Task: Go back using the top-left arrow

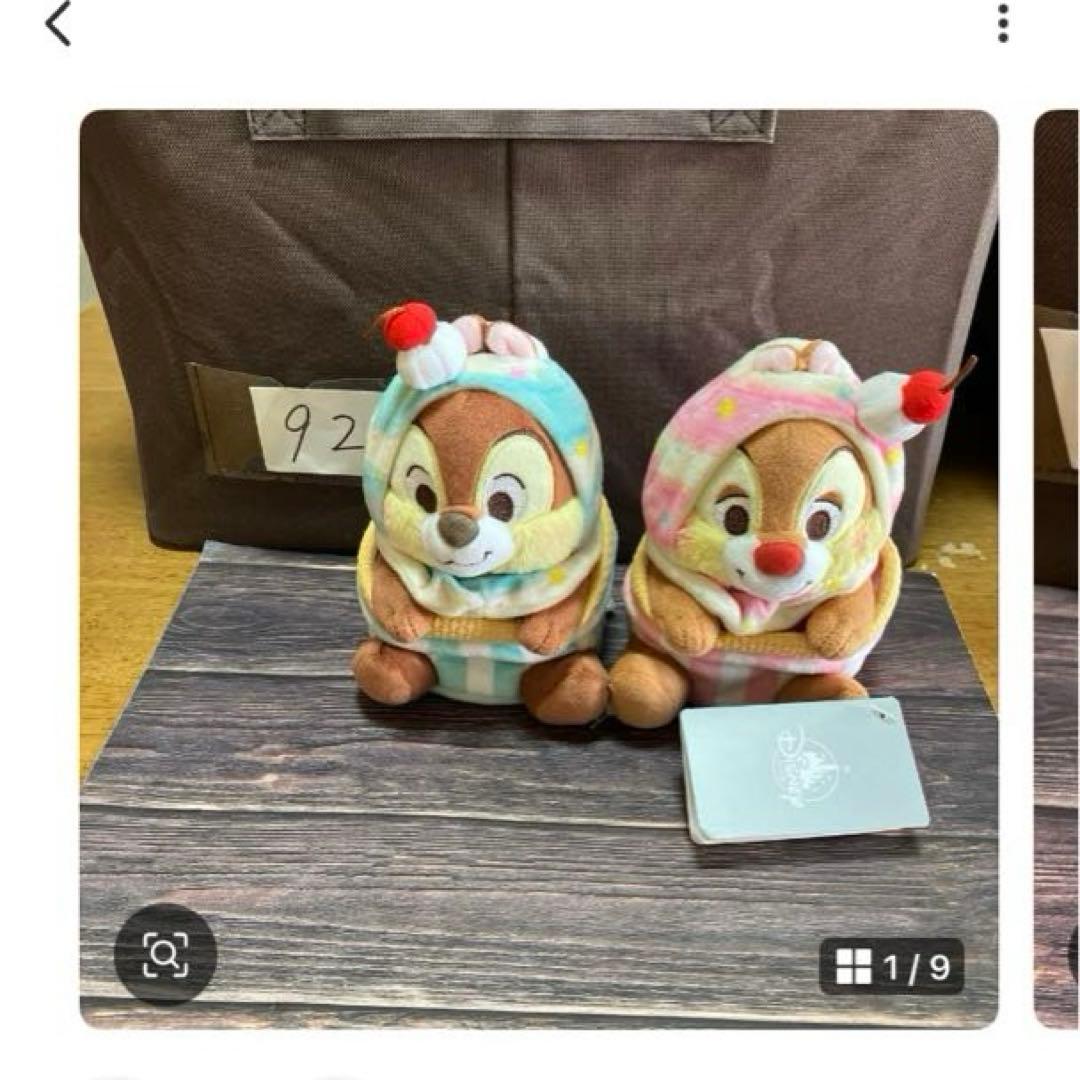Action: point(58,24)
